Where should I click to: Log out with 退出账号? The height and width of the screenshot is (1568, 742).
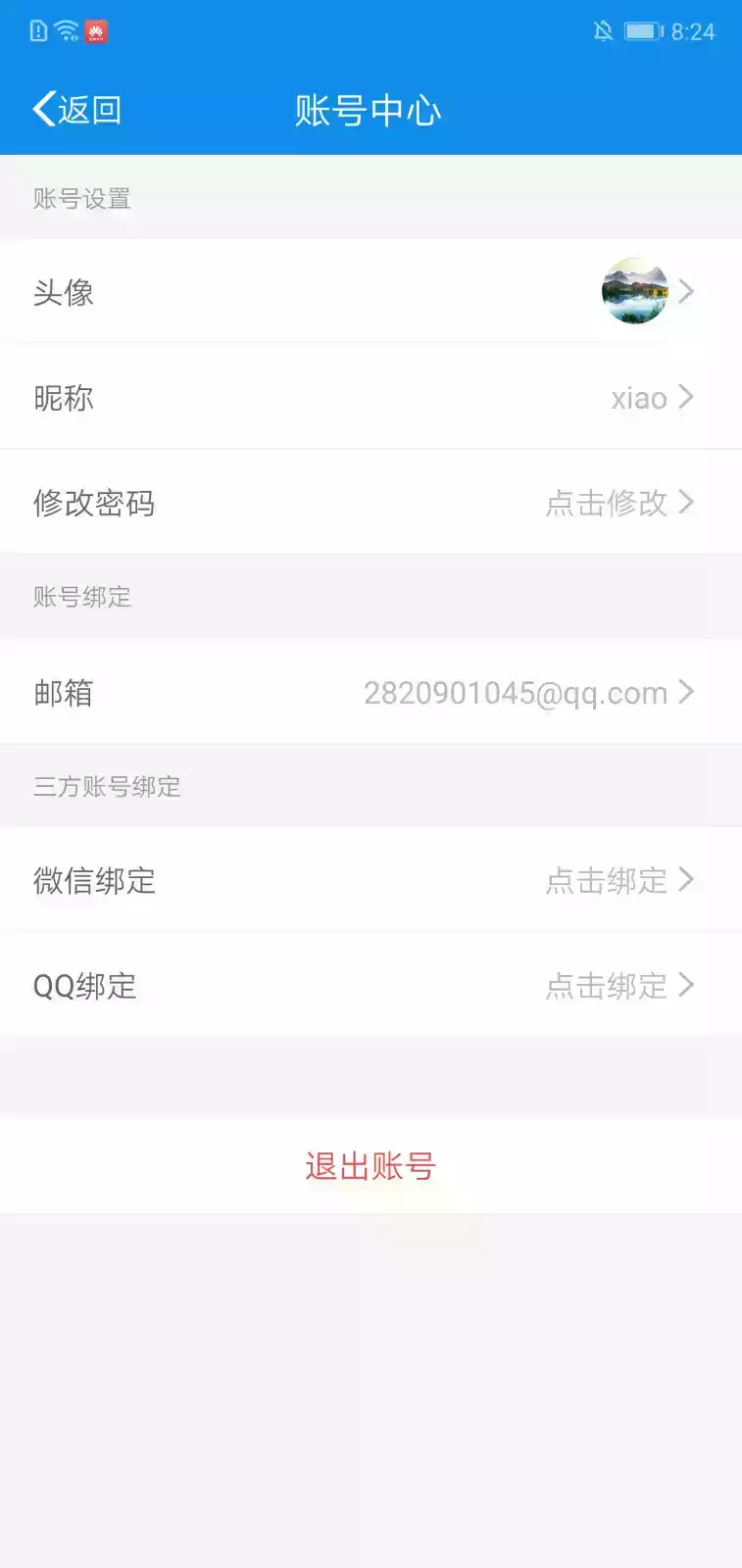[371, 1166]
